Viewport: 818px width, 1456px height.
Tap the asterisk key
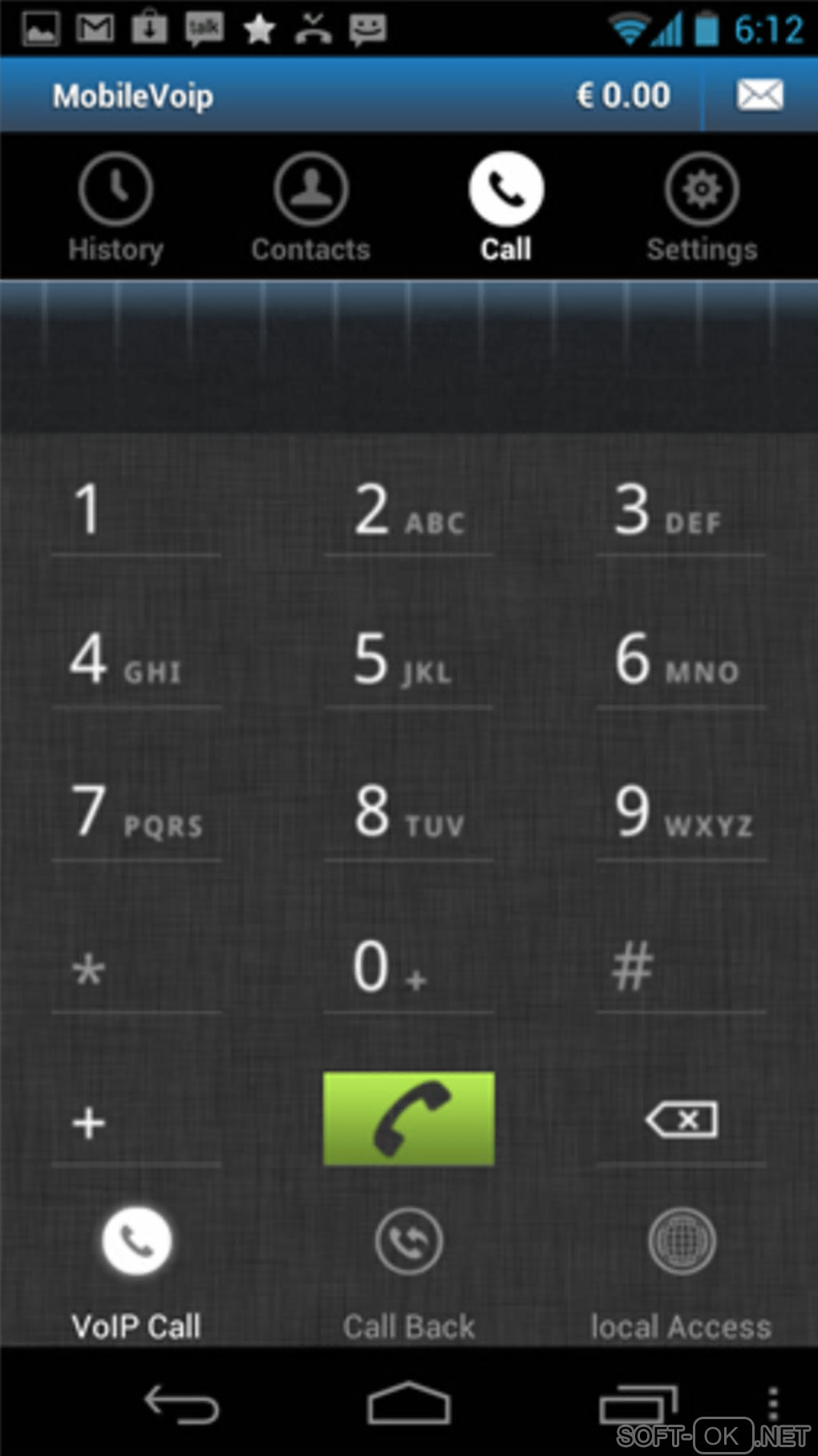[x=135, y=967]
